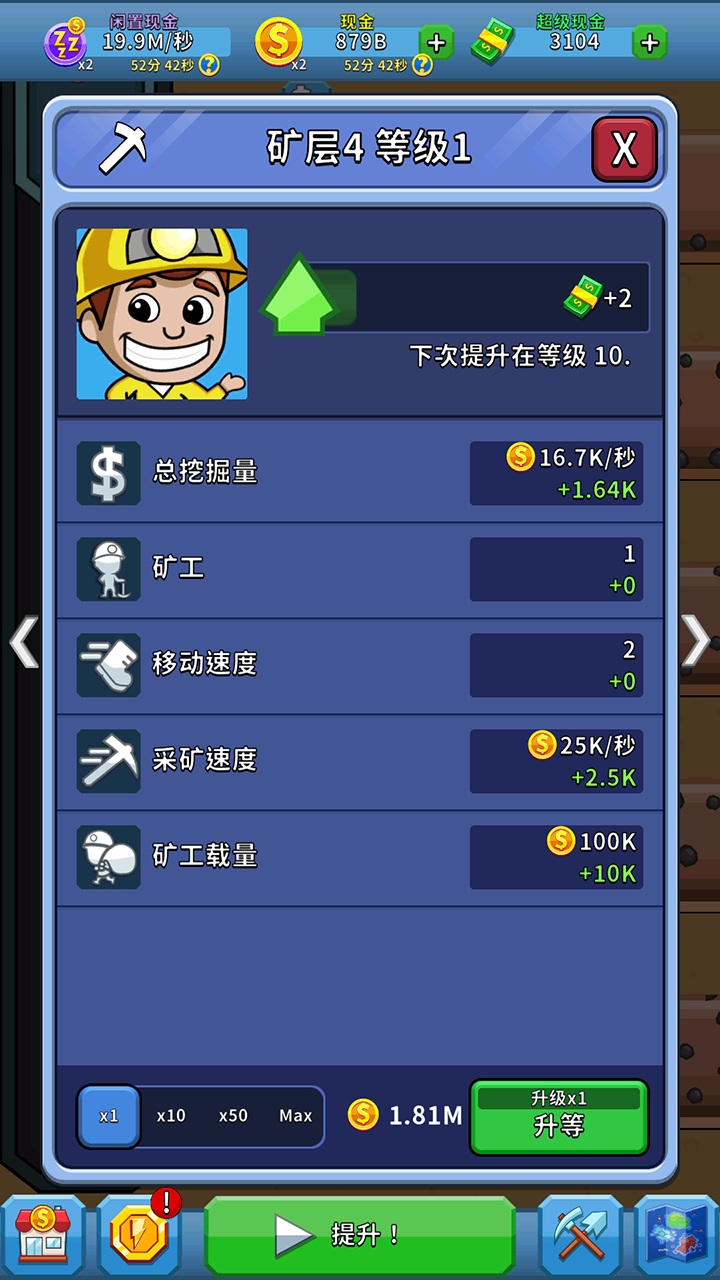Open the world map
This screenshot has width=720, height=1280.
[x=676, y=1233]
